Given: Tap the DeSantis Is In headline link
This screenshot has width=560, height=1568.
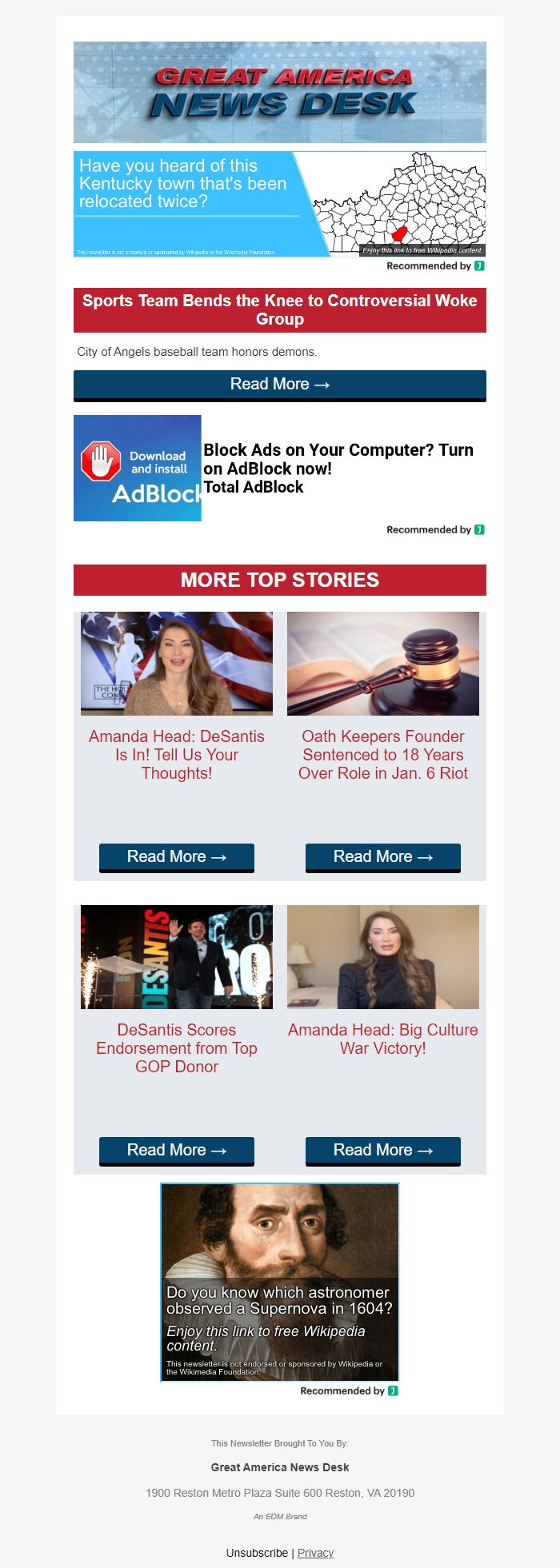Looking at the screenshot, I should [x=177, y=754].
